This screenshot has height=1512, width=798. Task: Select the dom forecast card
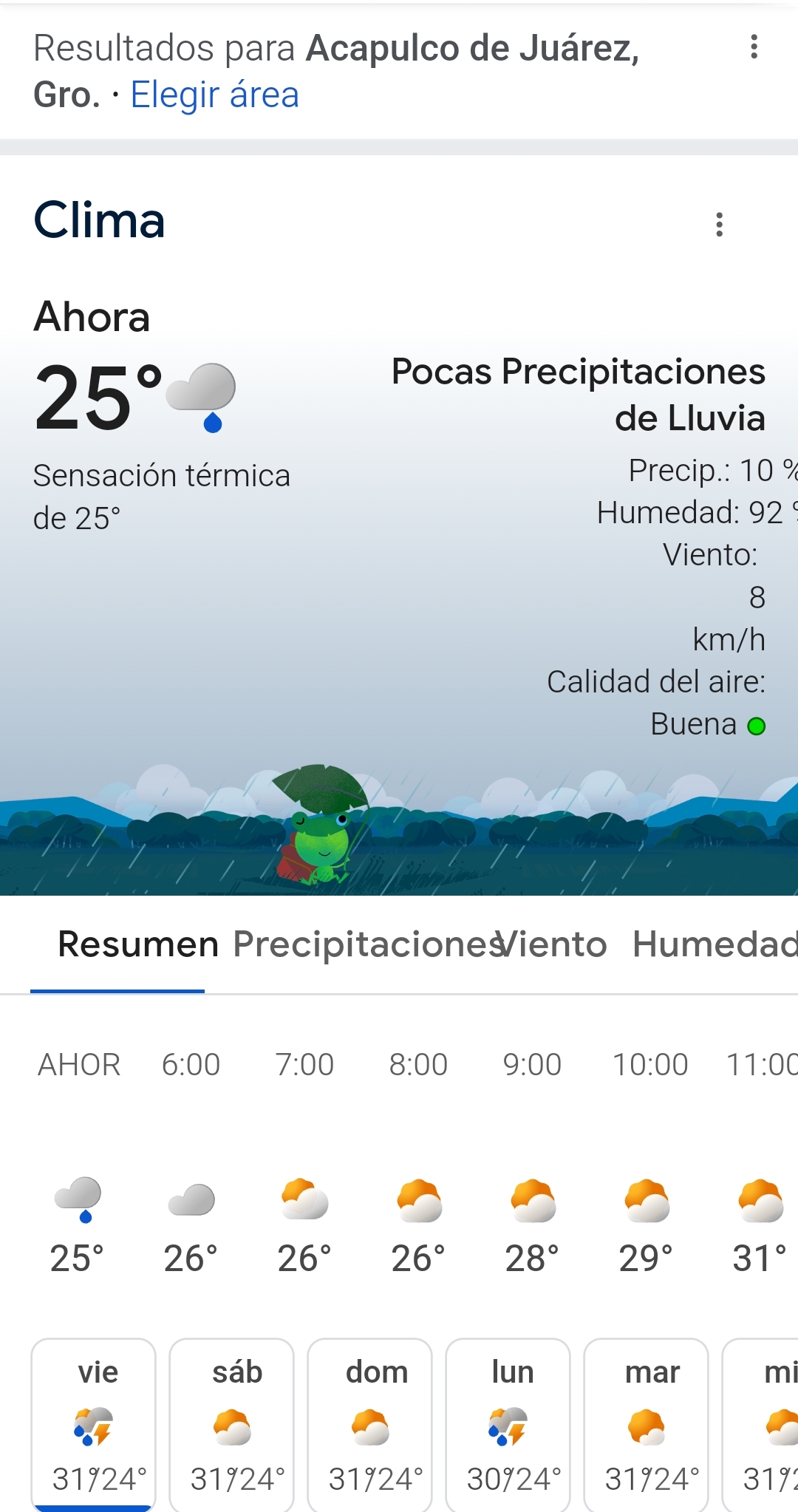coord(370,1423)
